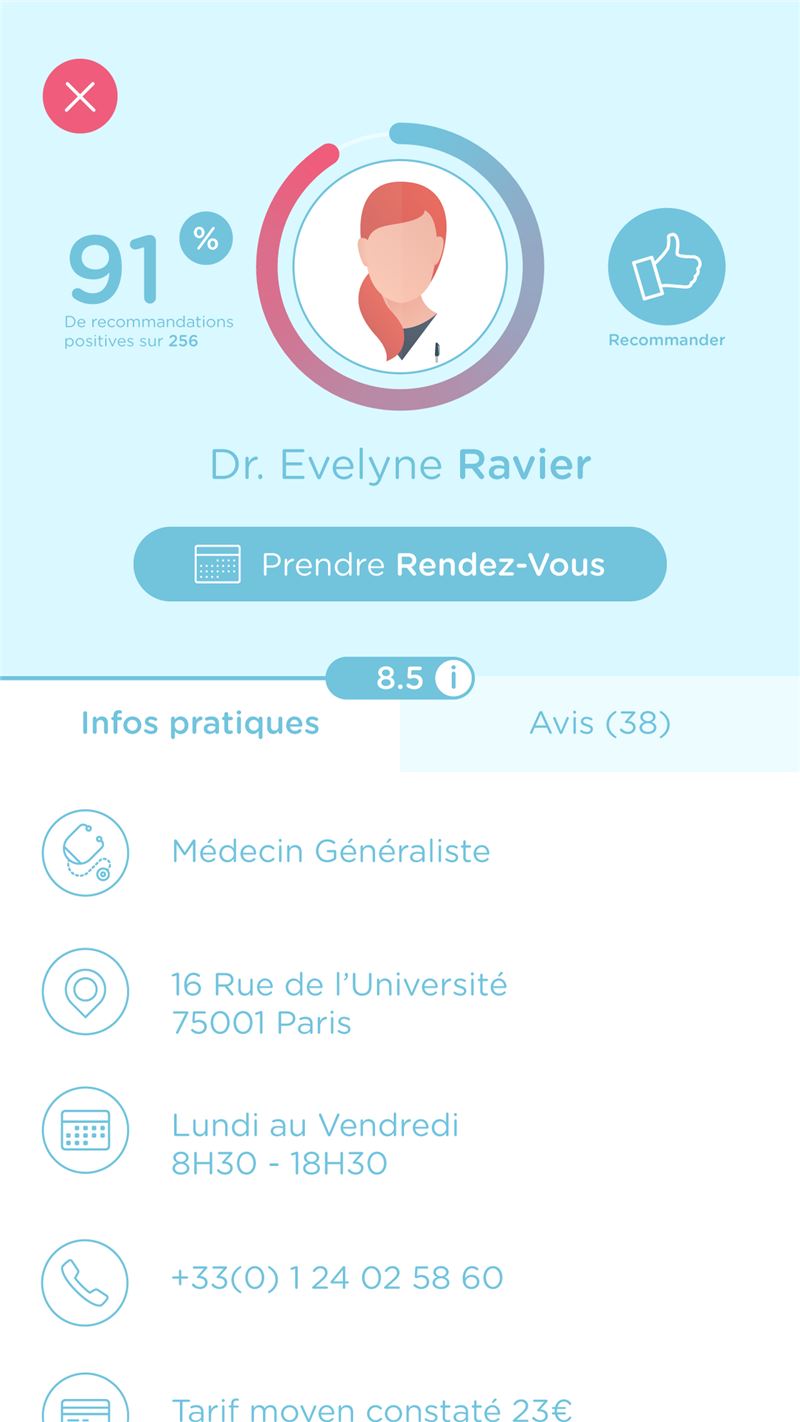The image size is (800, 1422).
Task: Switch to the Avis (38) tab
Action: tap(600, 723)
